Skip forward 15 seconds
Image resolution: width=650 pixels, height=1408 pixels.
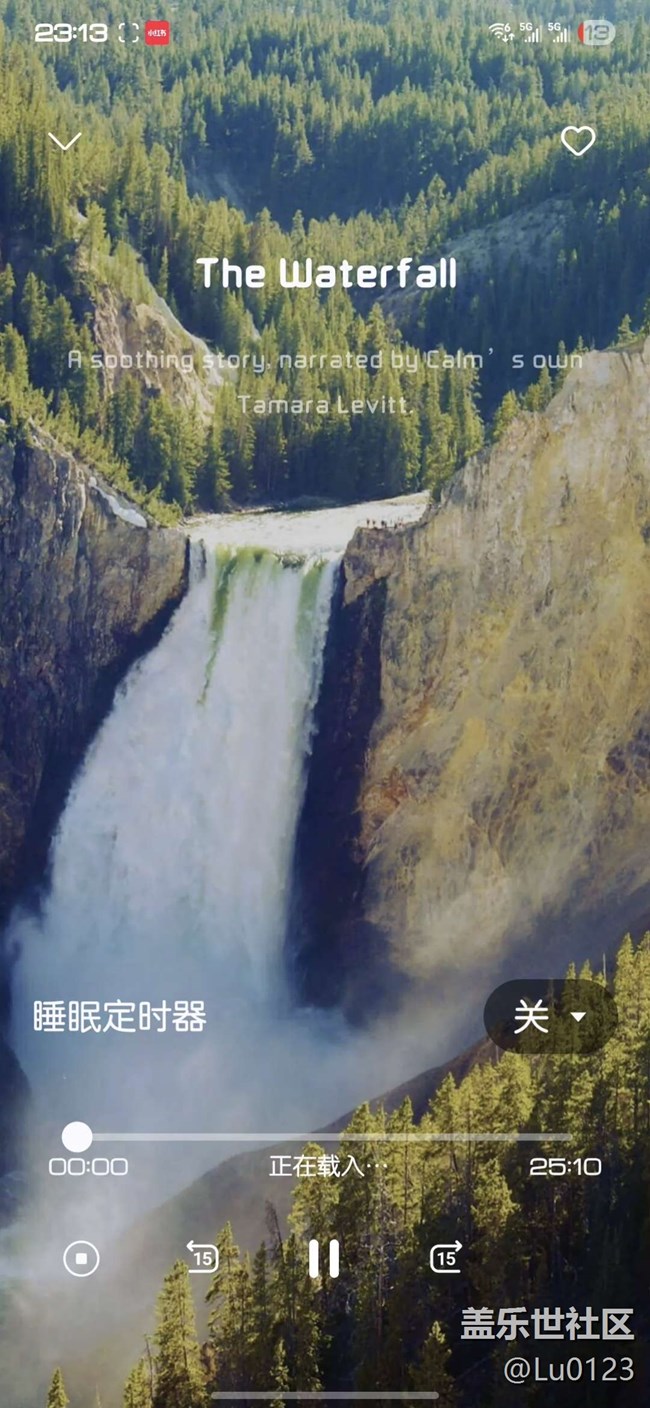point(446,1257)
